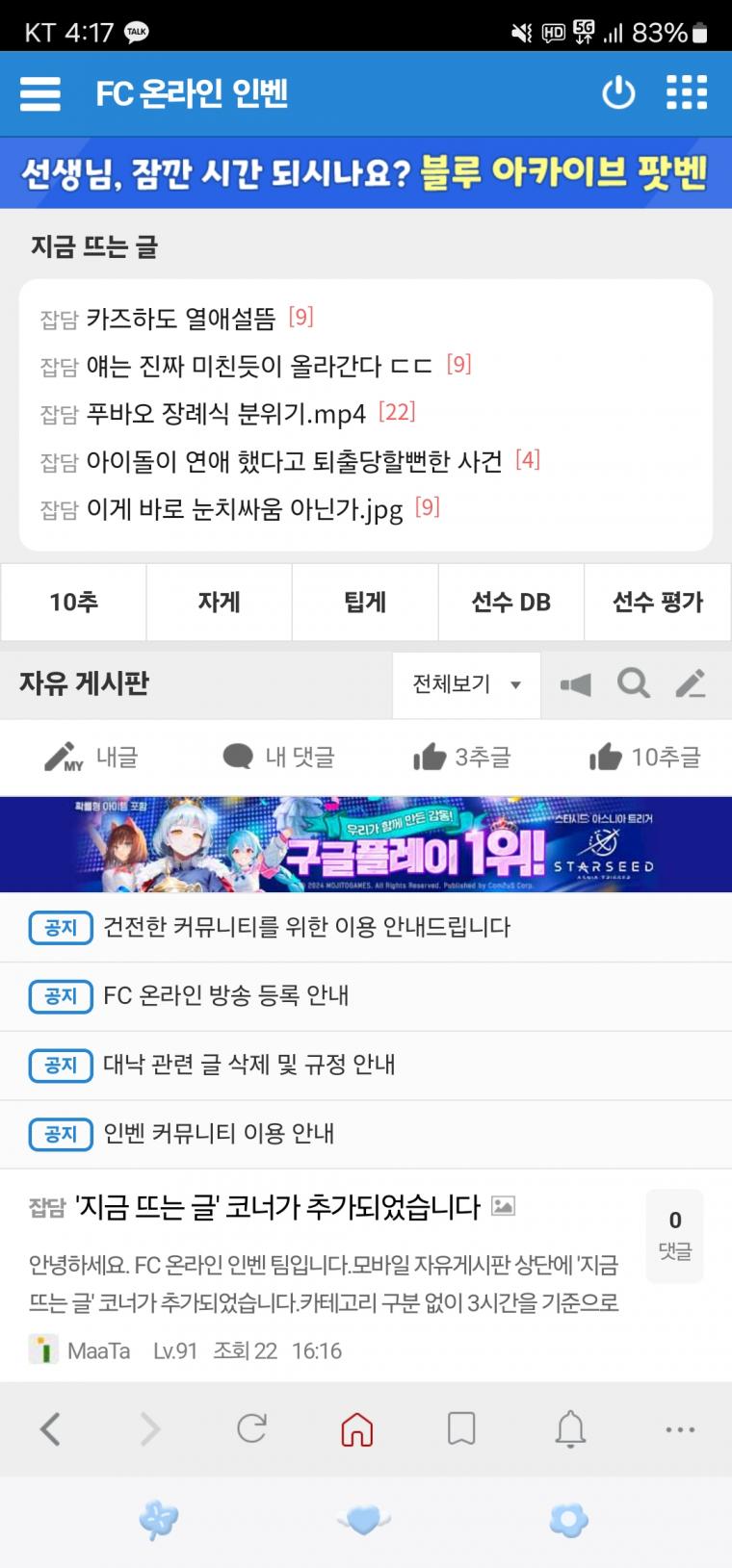
Task: Expand the 전체보기 category dropdown
Action: [466, 684]
